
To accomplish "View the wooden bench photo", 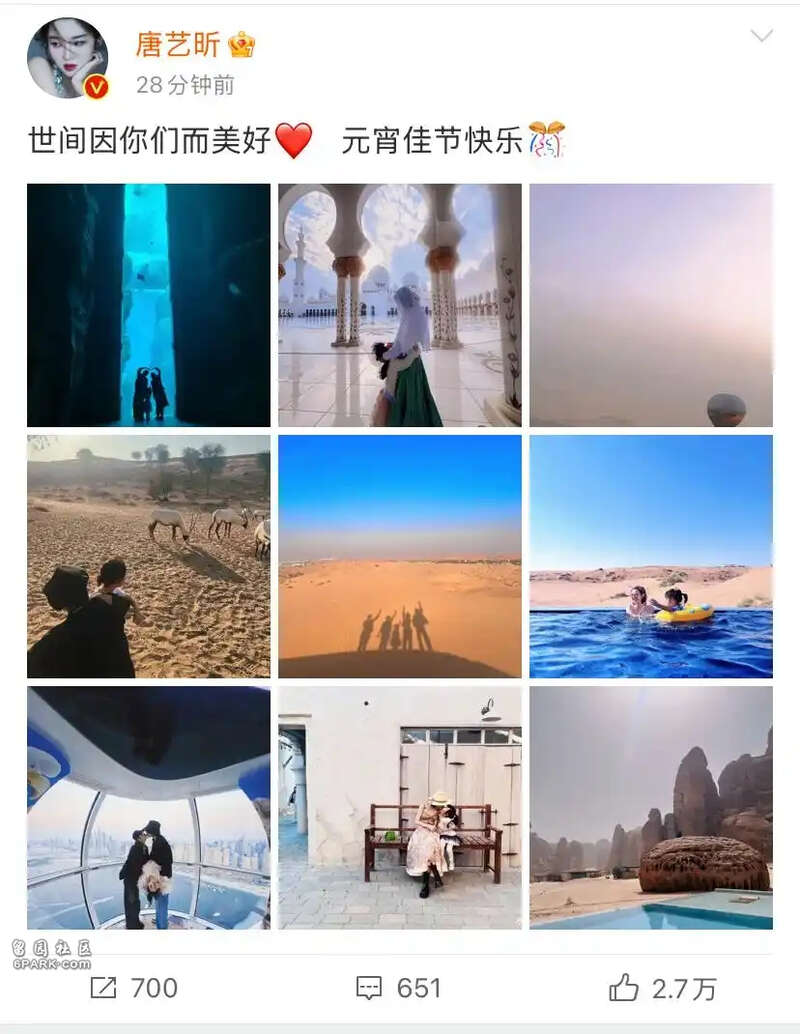I will coord(400,807).
